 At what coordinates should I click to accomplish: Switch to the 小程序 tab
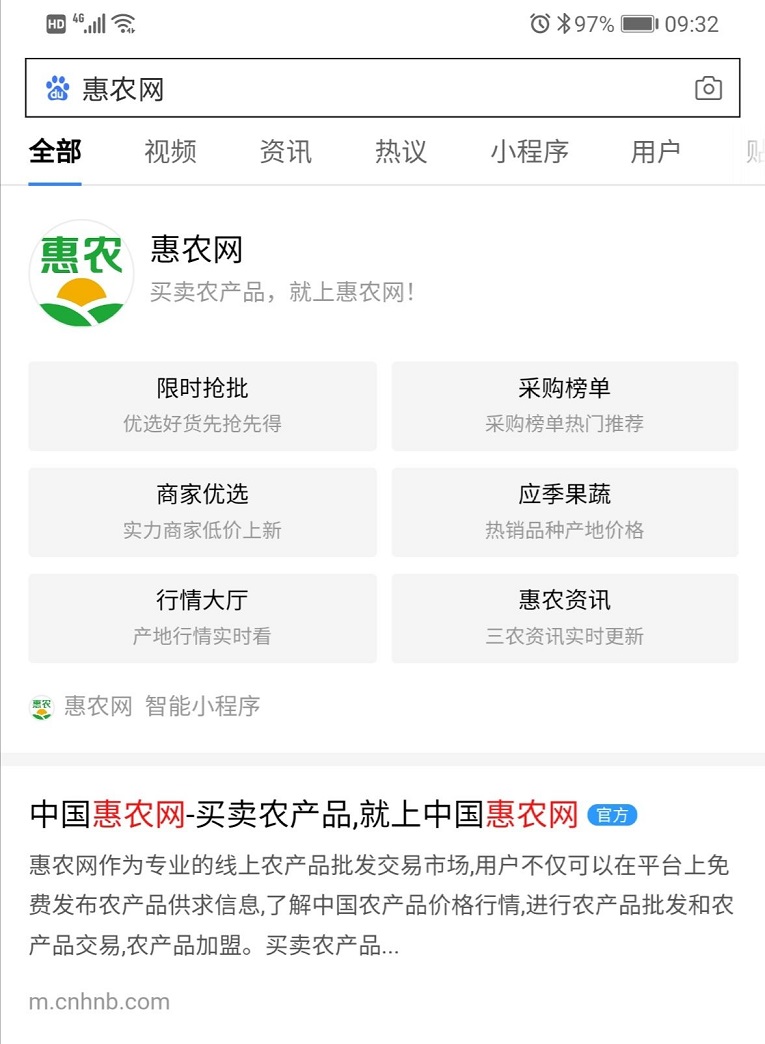tap(529, 152)
